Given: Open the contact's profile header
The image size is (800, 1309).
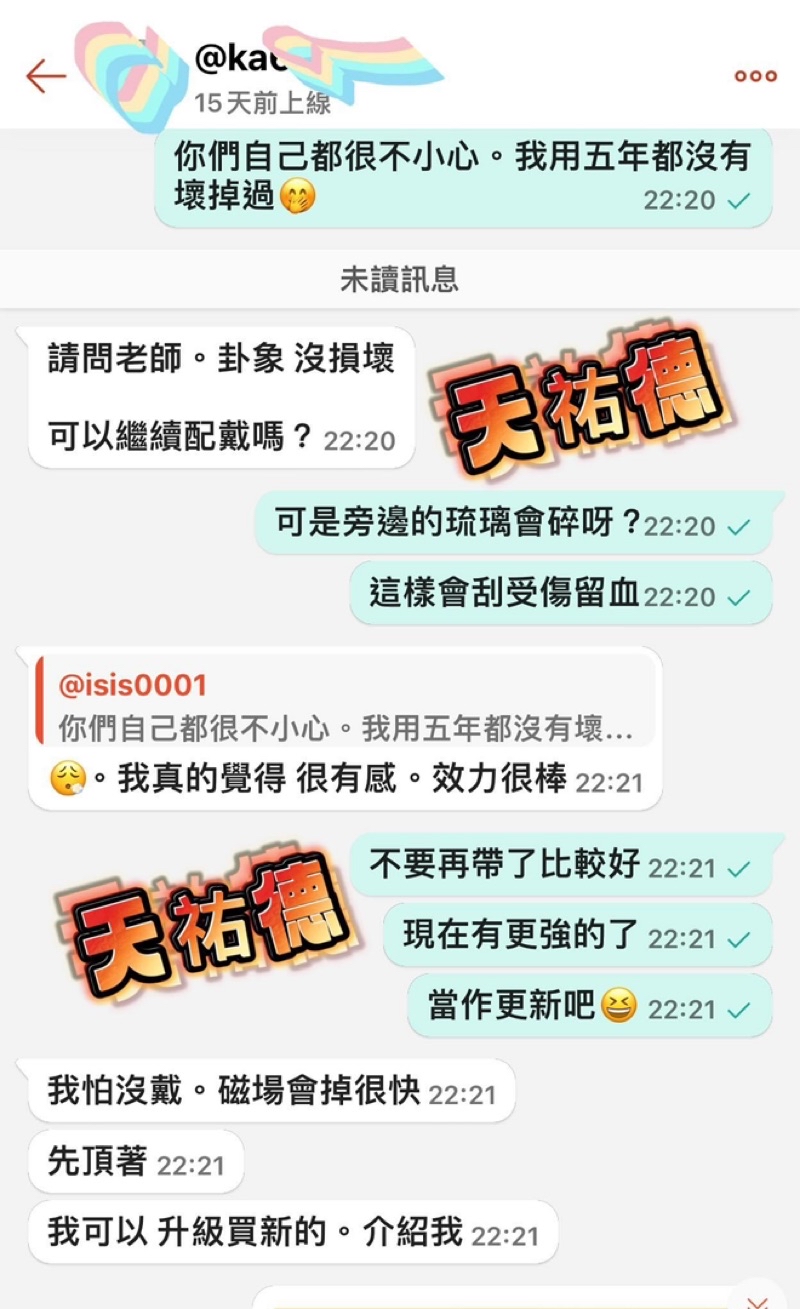Looking at the screenshot, I should tap(260, 78).
